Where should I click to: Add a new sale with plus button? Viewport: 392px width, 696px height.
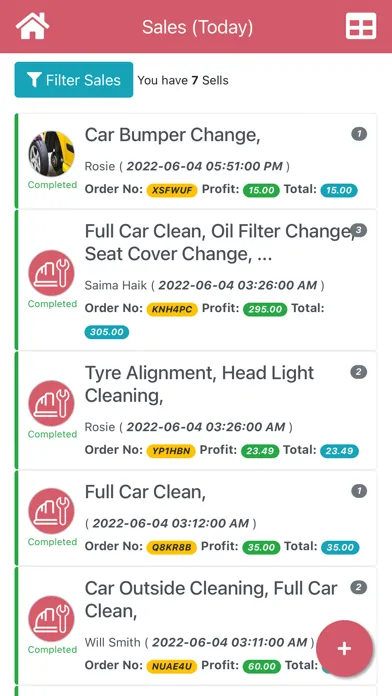tap(344, 649)
